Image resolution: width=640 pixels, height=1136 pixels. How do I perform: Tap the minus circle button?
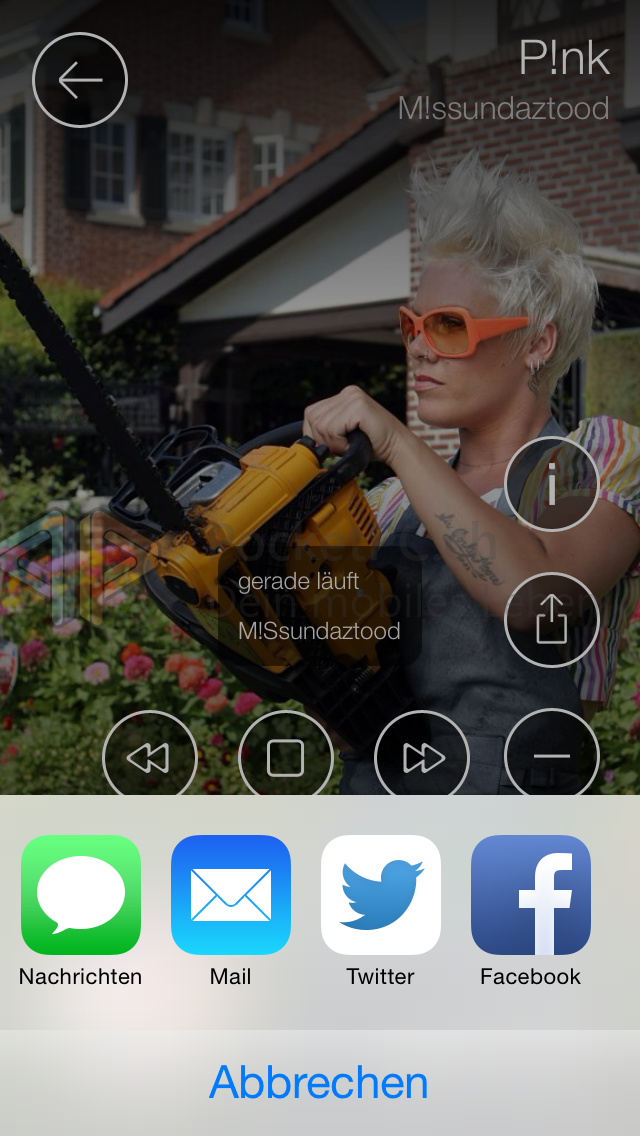[x=552, y=755]
